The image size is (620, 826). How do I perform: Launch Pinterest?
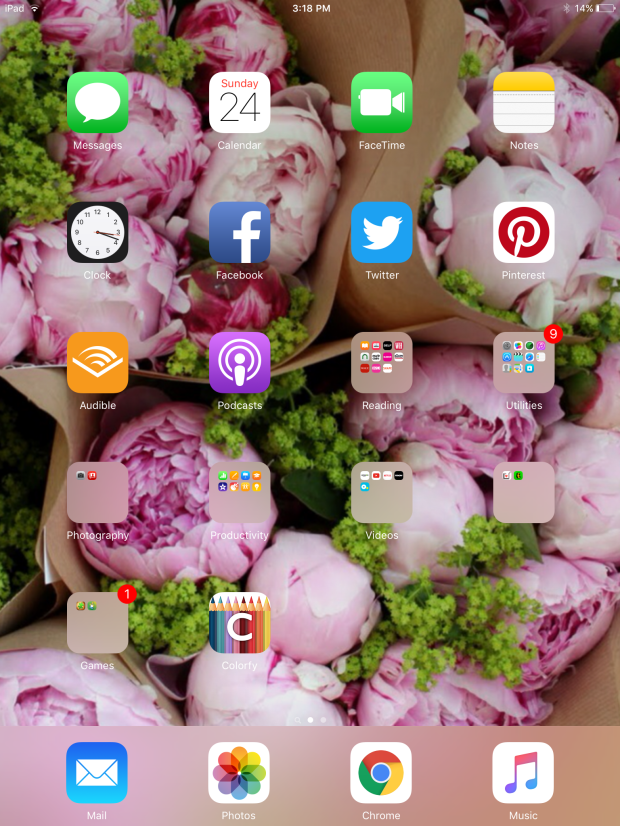tap(524, 233)
